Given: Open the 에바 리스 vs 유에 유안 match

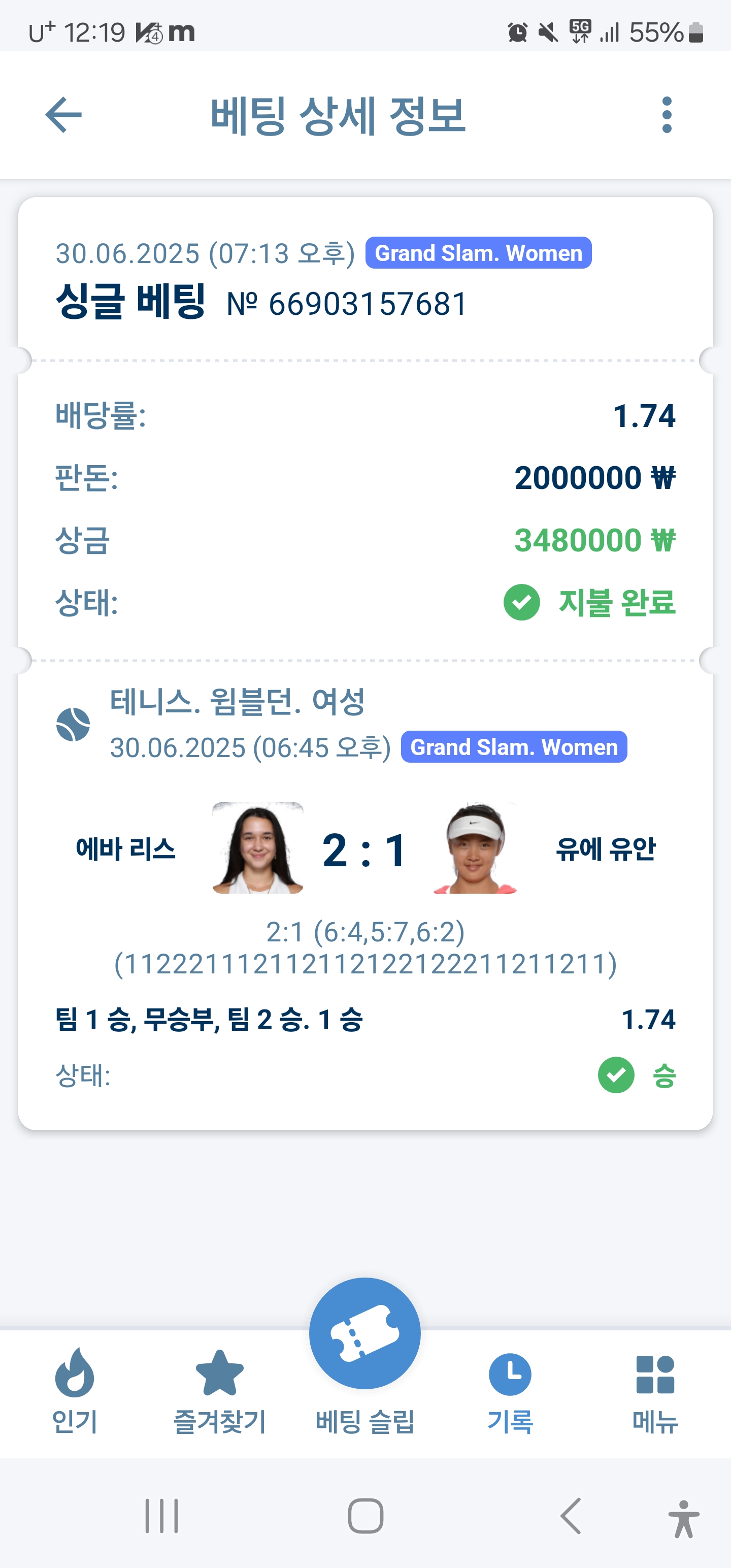Looking at the screenshot, I should (364, 849).
